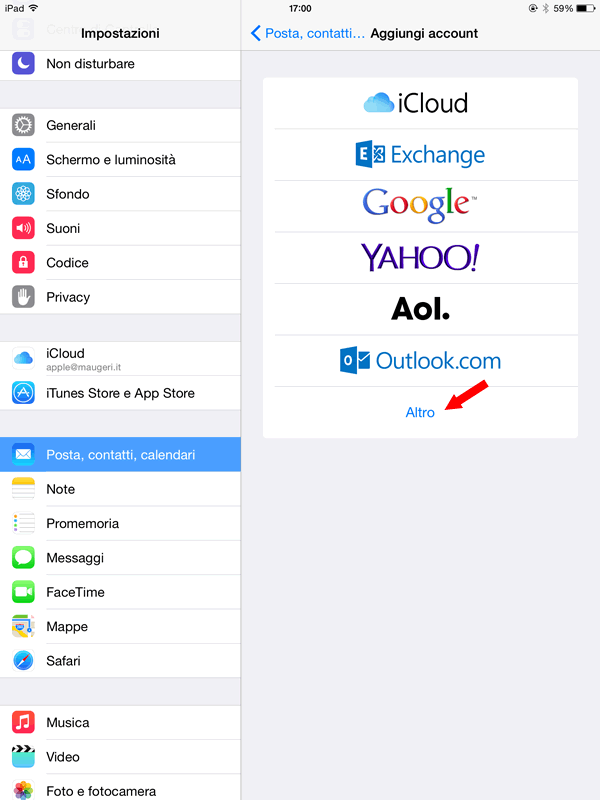Open Sfondo settings
The height and width of the screenshot is (800, 600).
click(x=120, y=194)
